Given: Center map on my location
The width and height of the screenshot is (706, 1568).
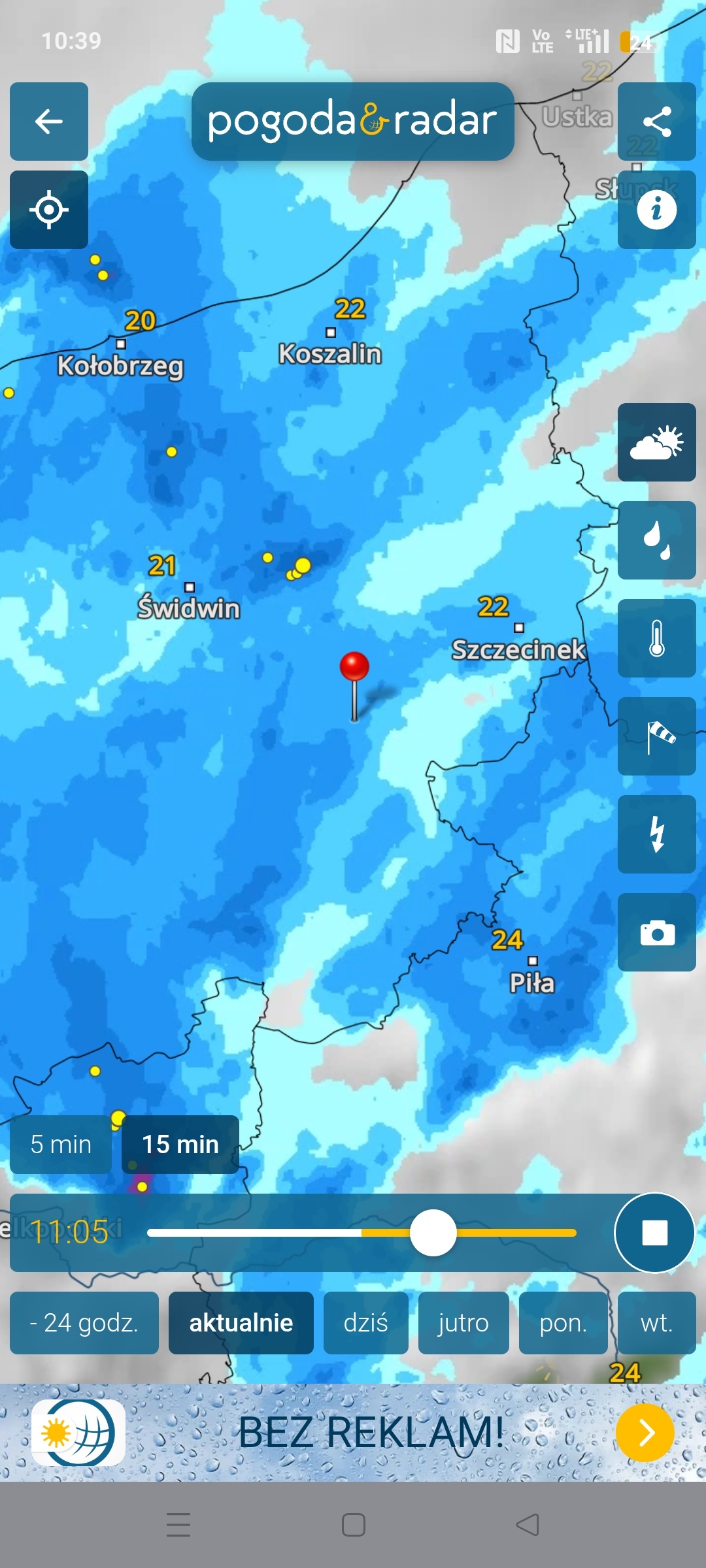Looking at the screenshot, I should [49, 210].
